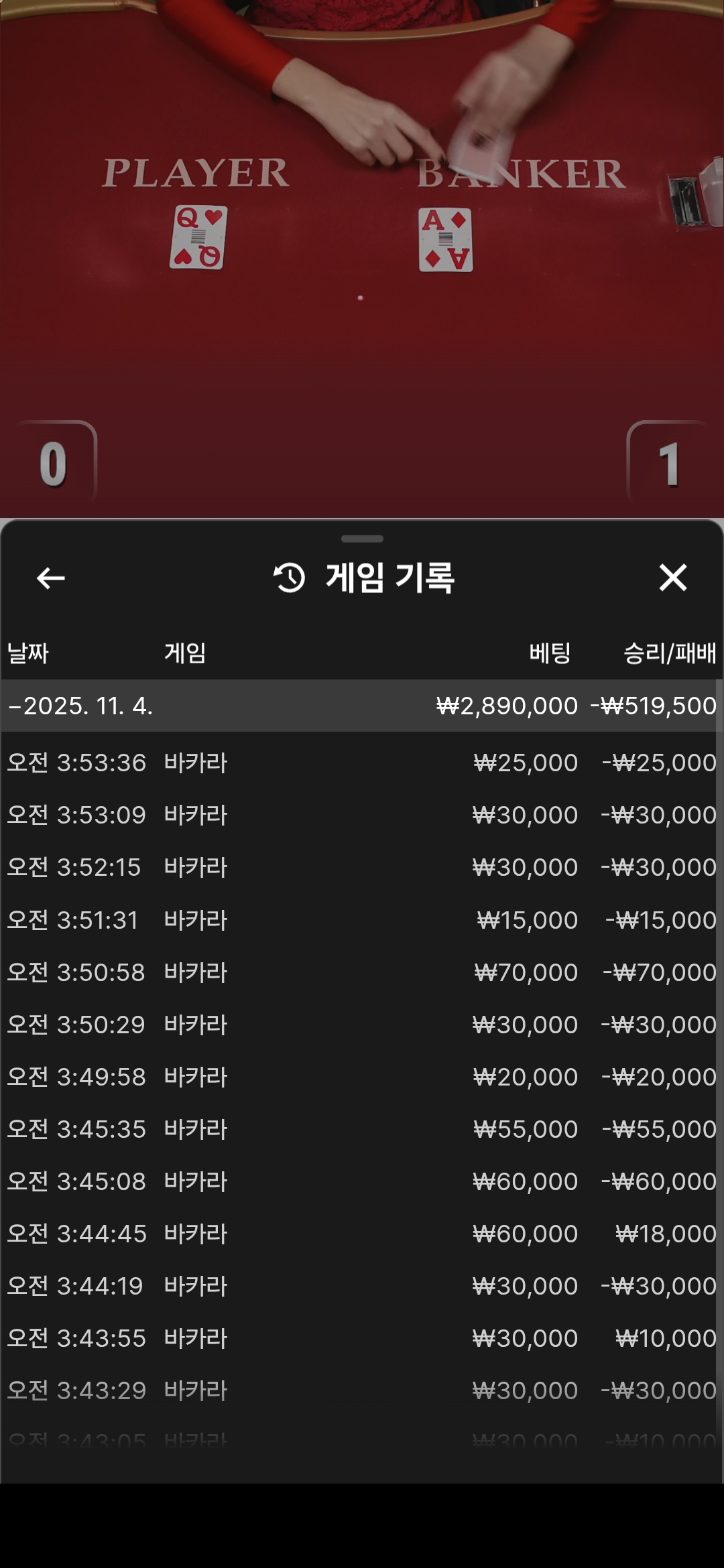Select the 3:45:35 ₩55,000 bet entry
Image resolution: width=724 pixels, height=1568 pixels.
click(361, 1129)
